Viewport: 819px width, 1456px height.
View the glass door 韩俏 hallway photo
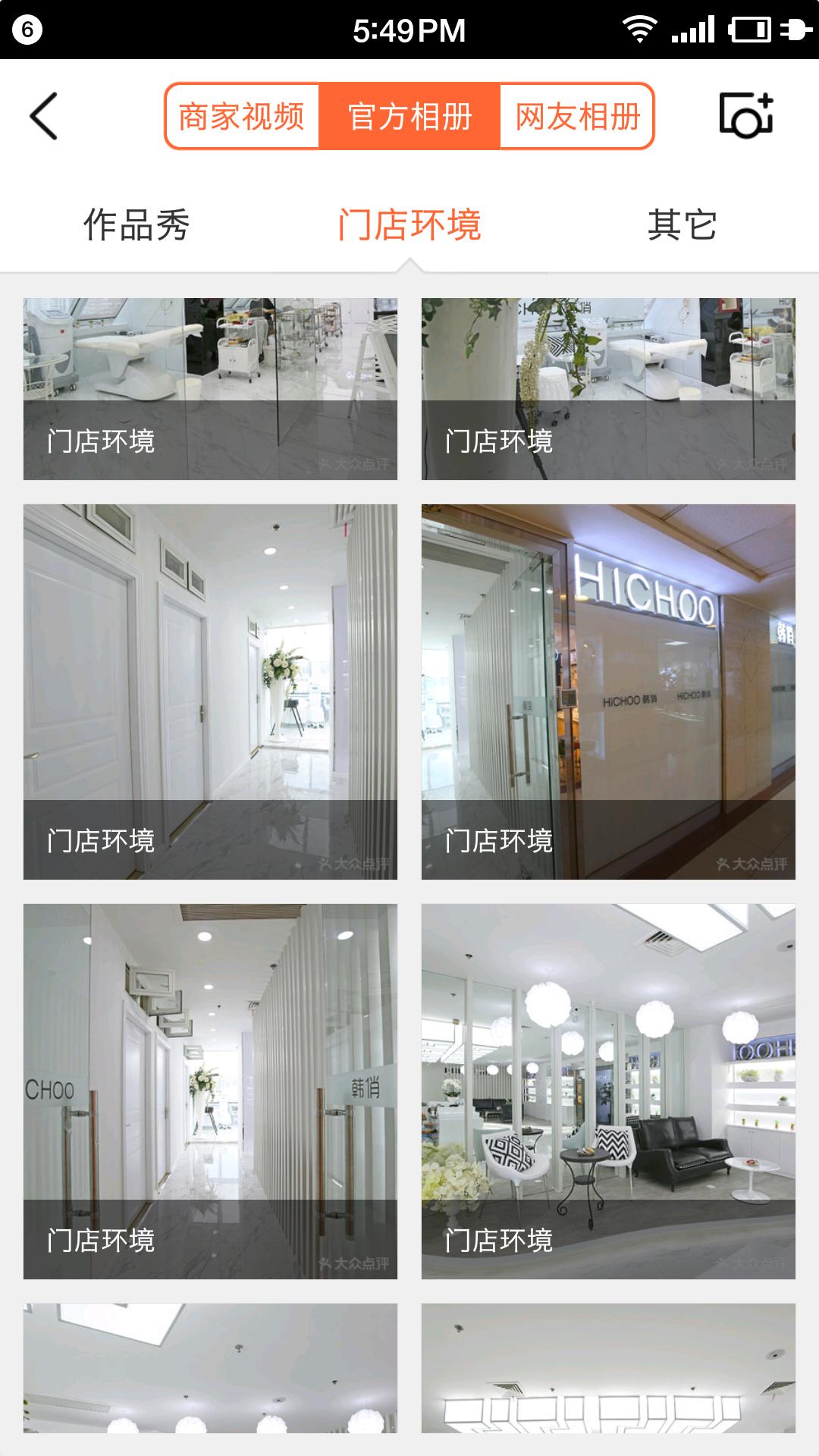click(210, 1090)
